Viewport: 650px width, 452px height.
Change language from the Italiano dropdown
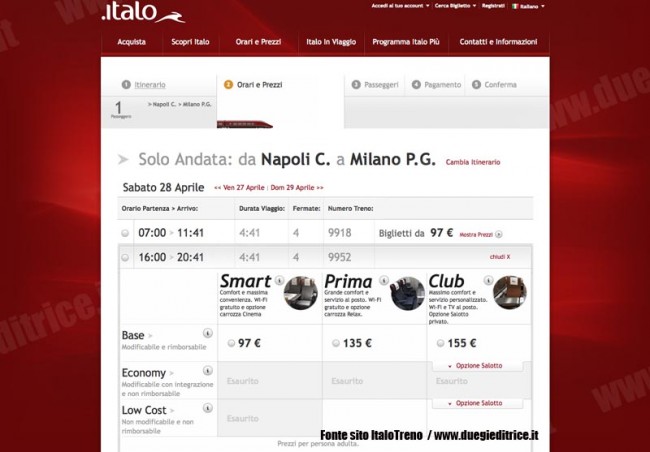point(528,6)
